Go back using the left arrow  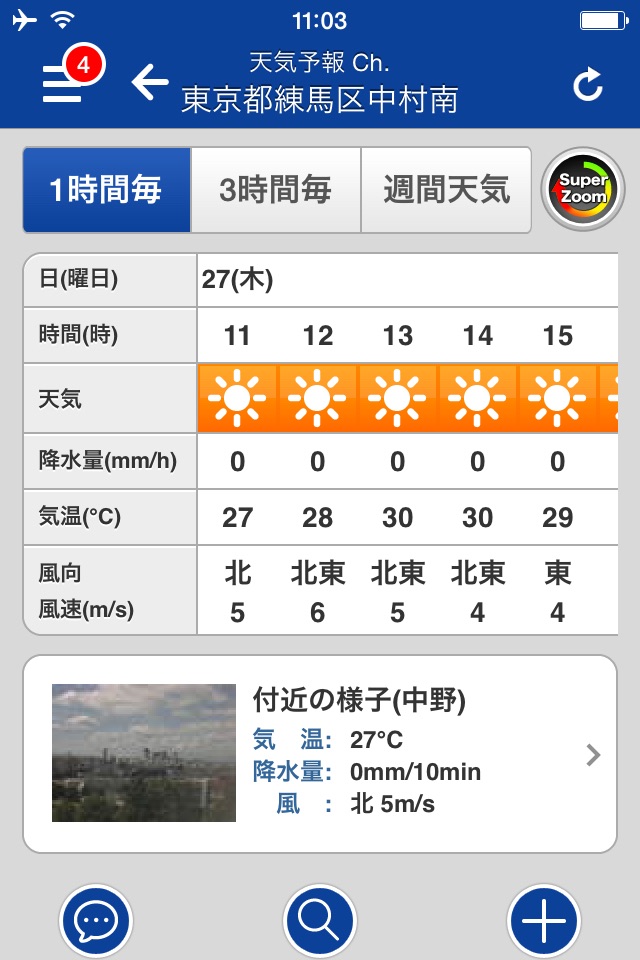(x=150, y=83)
